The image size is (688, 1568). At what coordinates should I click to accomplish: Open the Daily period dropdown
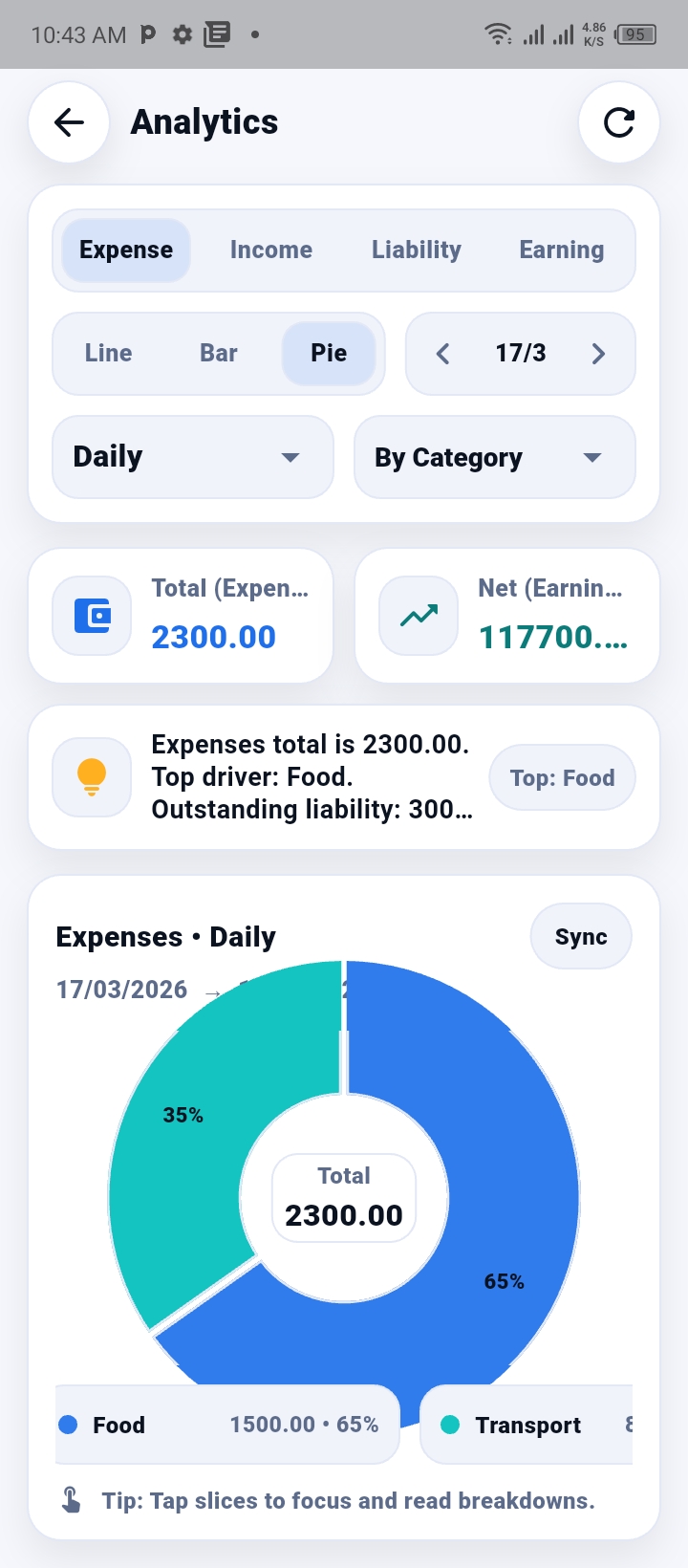click(x=193, y=457)
